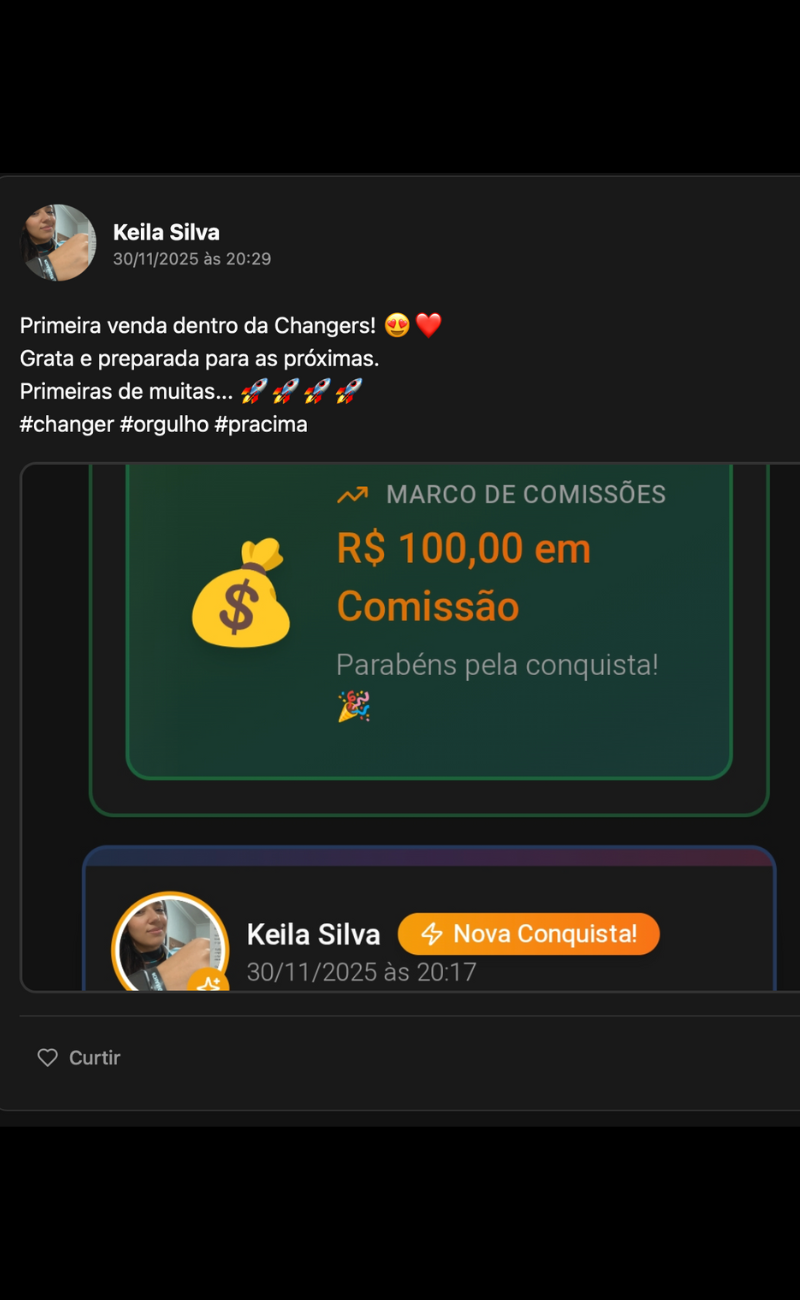Like Keila Silva's post with Curtir
The width and height of the screenshot is (800, 1300).
pos(79,1057)
